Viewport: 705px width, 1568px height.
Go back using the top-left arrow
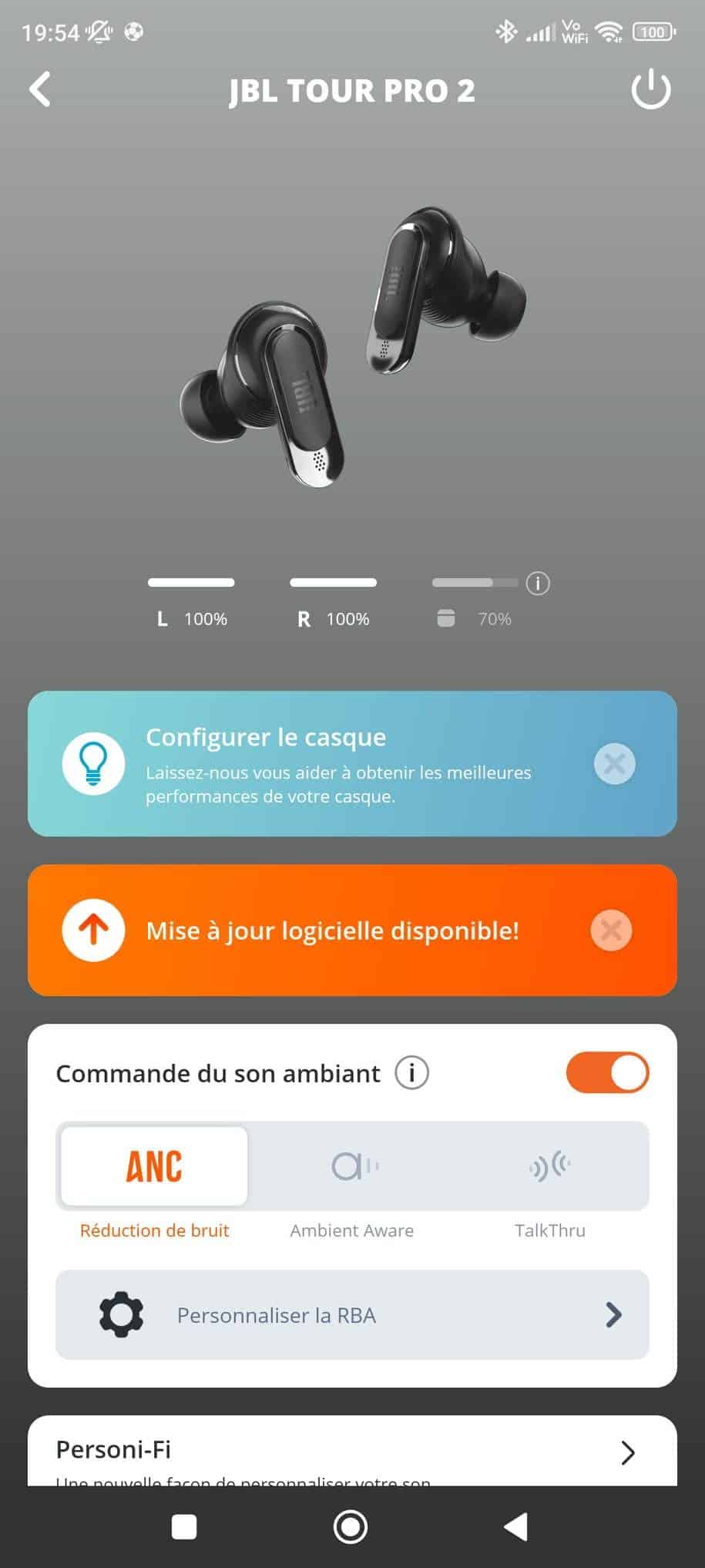[40, 89]
